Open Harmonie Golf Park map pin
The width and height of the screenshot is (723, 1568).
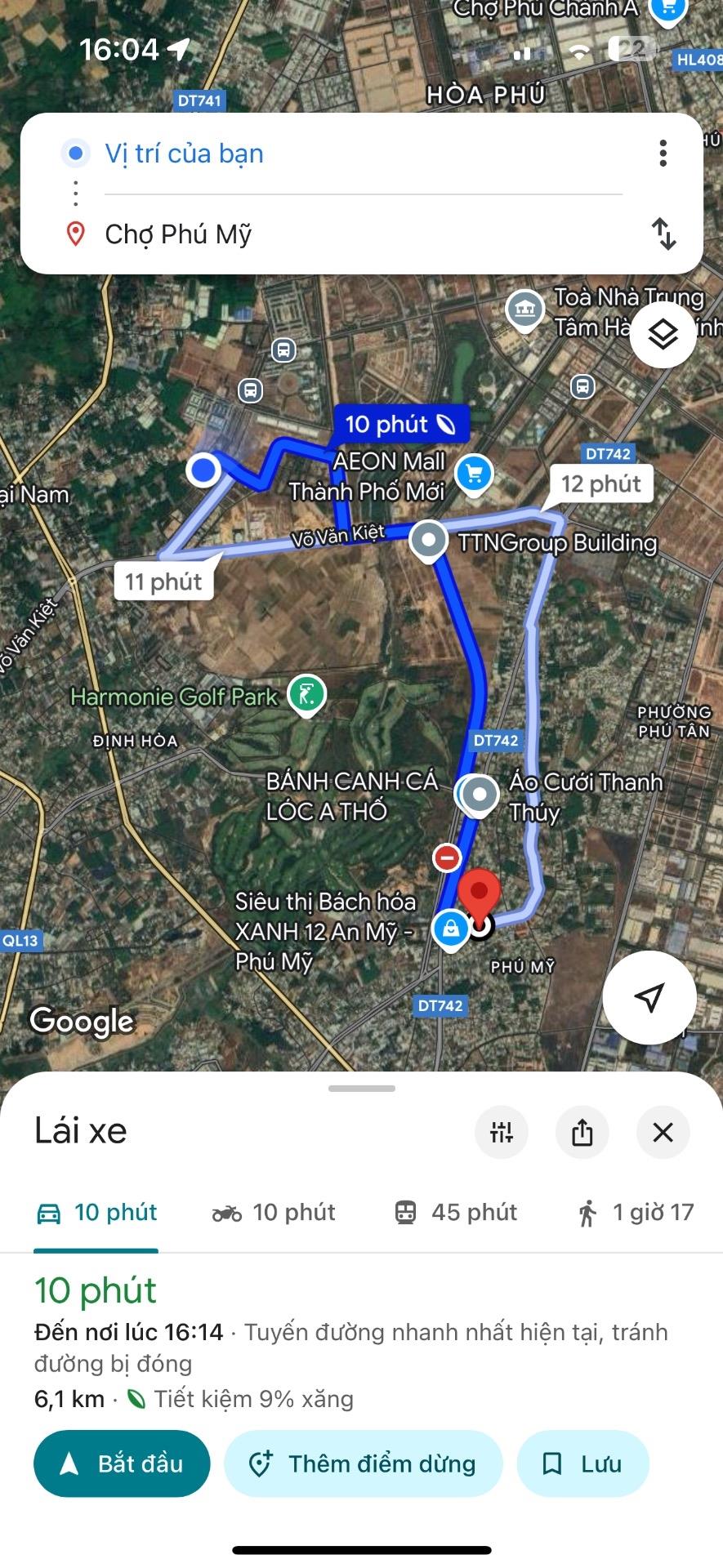(x=307, y=695)
